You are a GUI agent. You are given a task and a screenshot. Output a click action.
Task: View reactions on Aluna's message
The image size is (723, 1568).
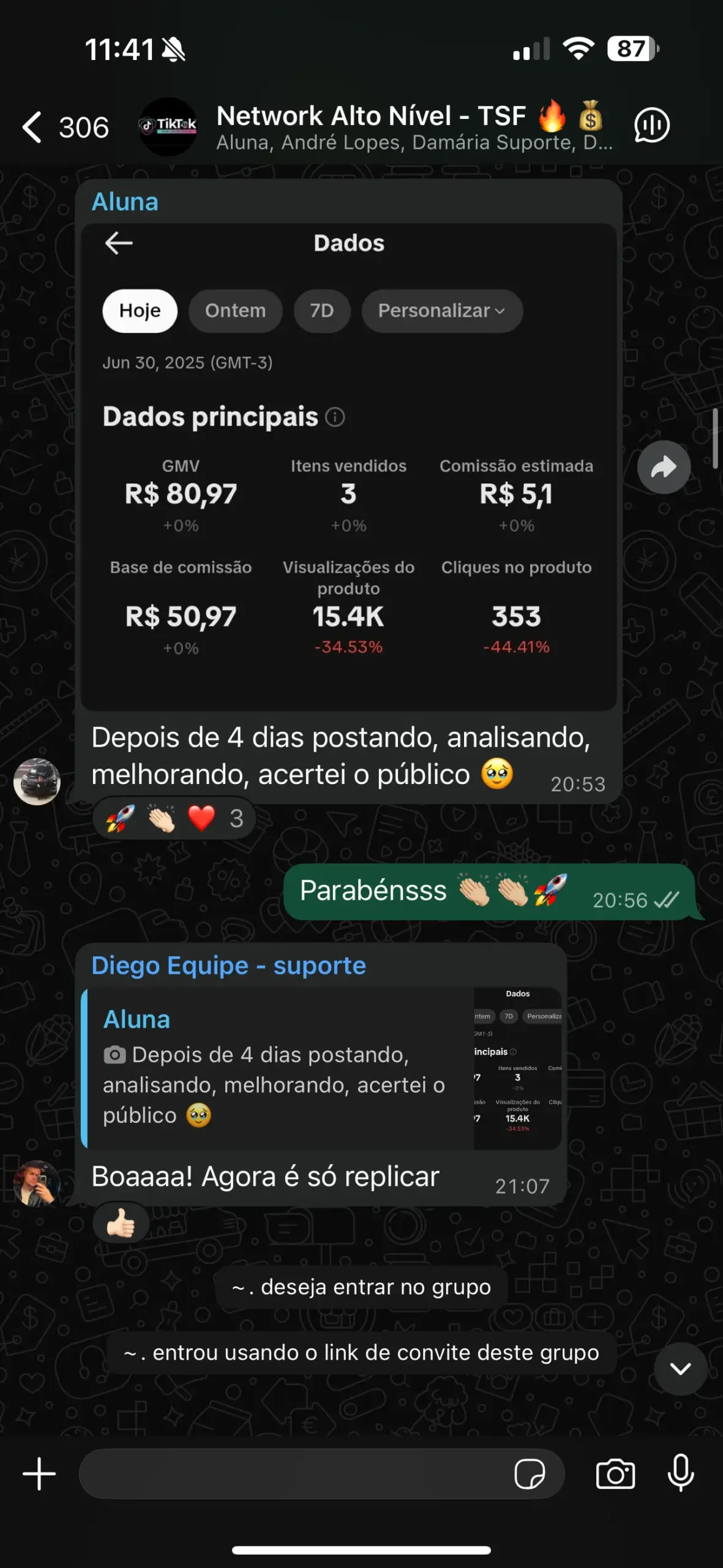coord(174,818)
